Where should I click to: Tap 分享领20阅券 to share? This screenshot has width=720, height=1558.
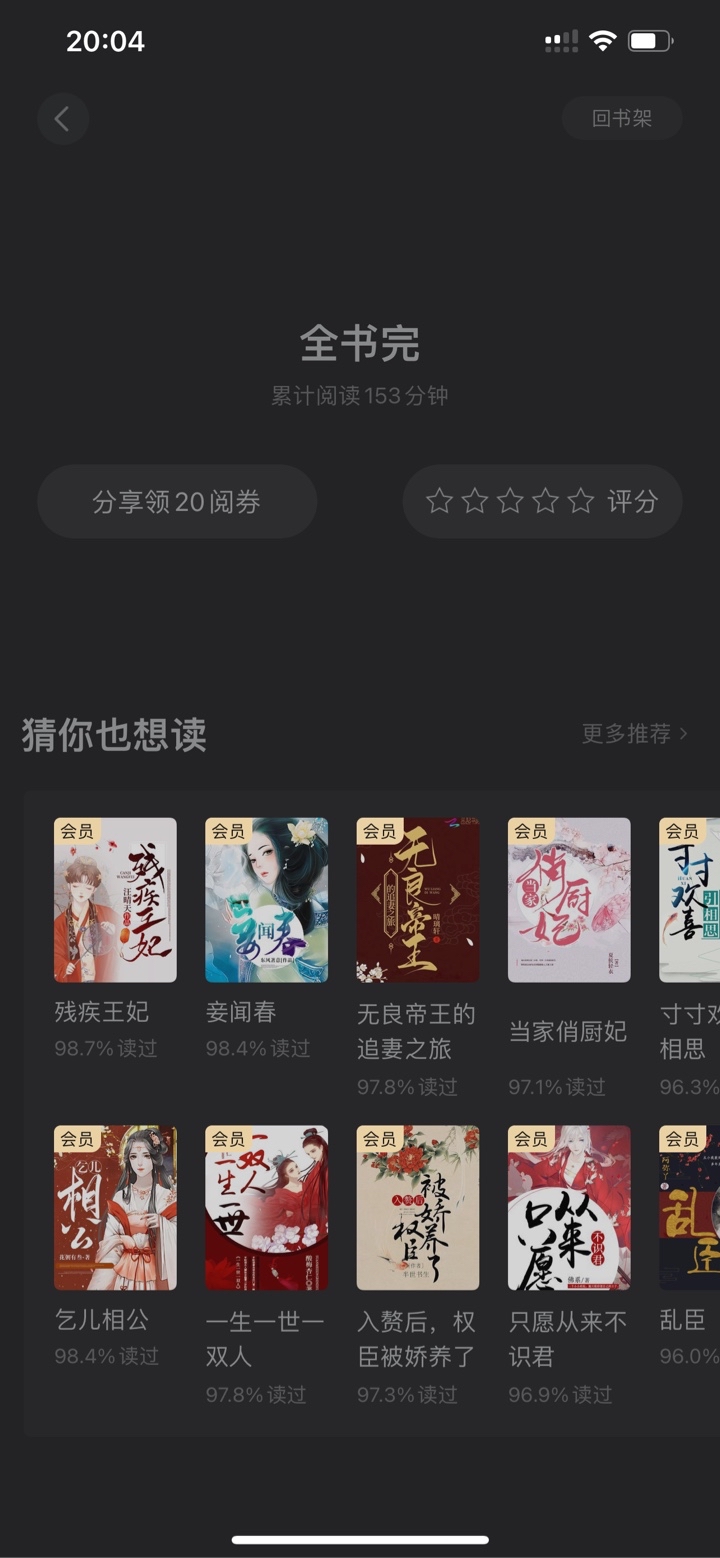pos(177,501)
